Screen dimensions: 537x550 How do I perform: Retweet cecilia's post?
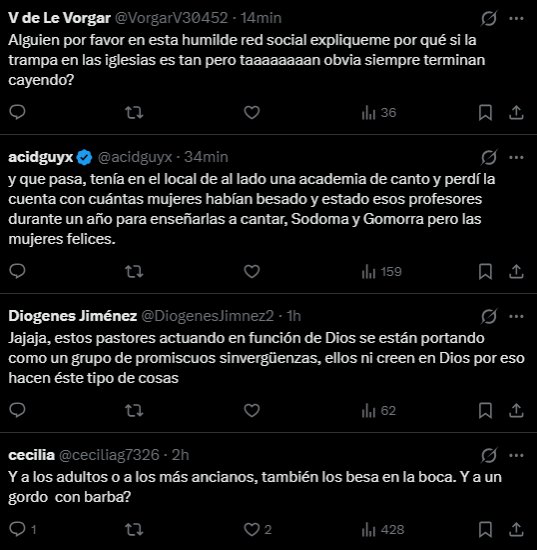tap(134, 529)
